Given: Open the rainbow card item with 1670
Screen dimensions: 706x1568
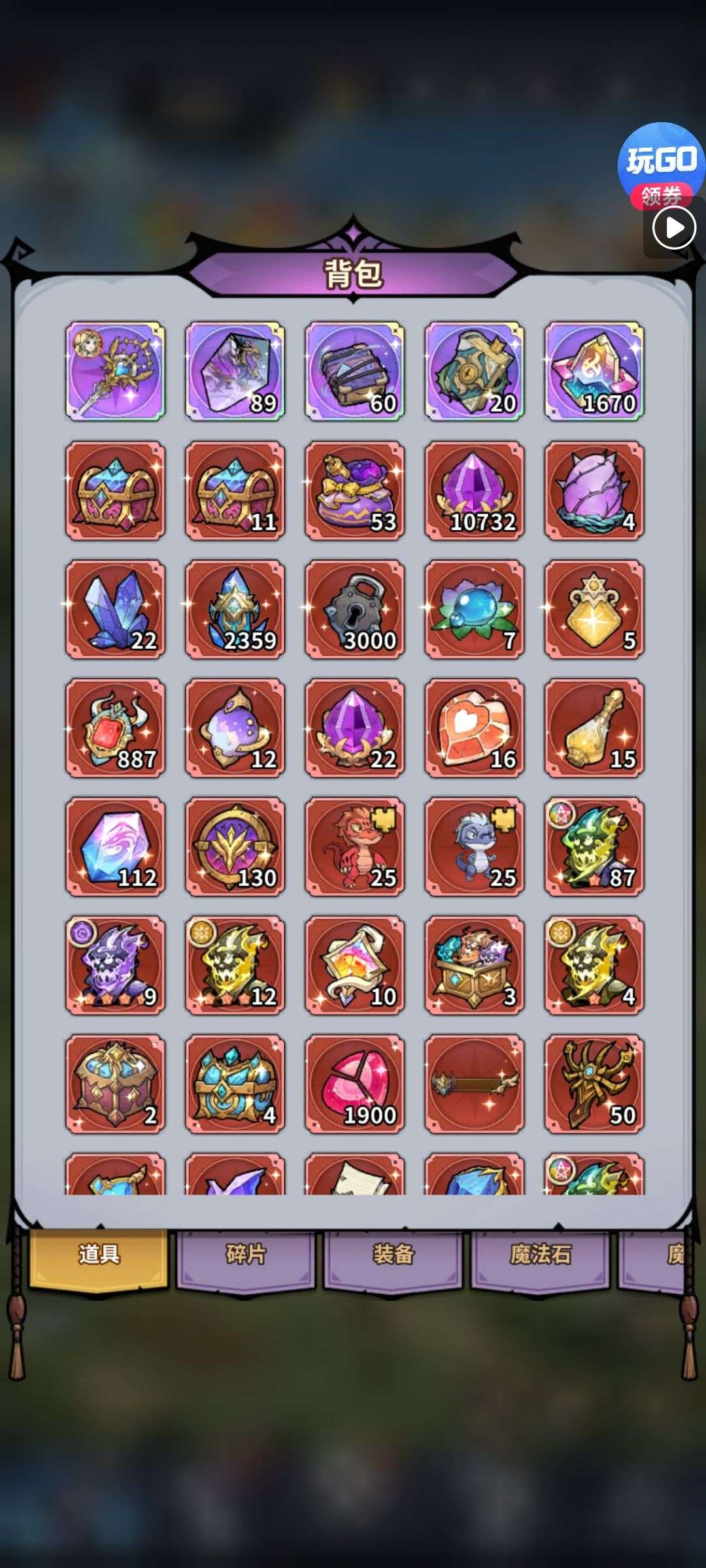Looking at the screenshot, I should tap(594, 371).
